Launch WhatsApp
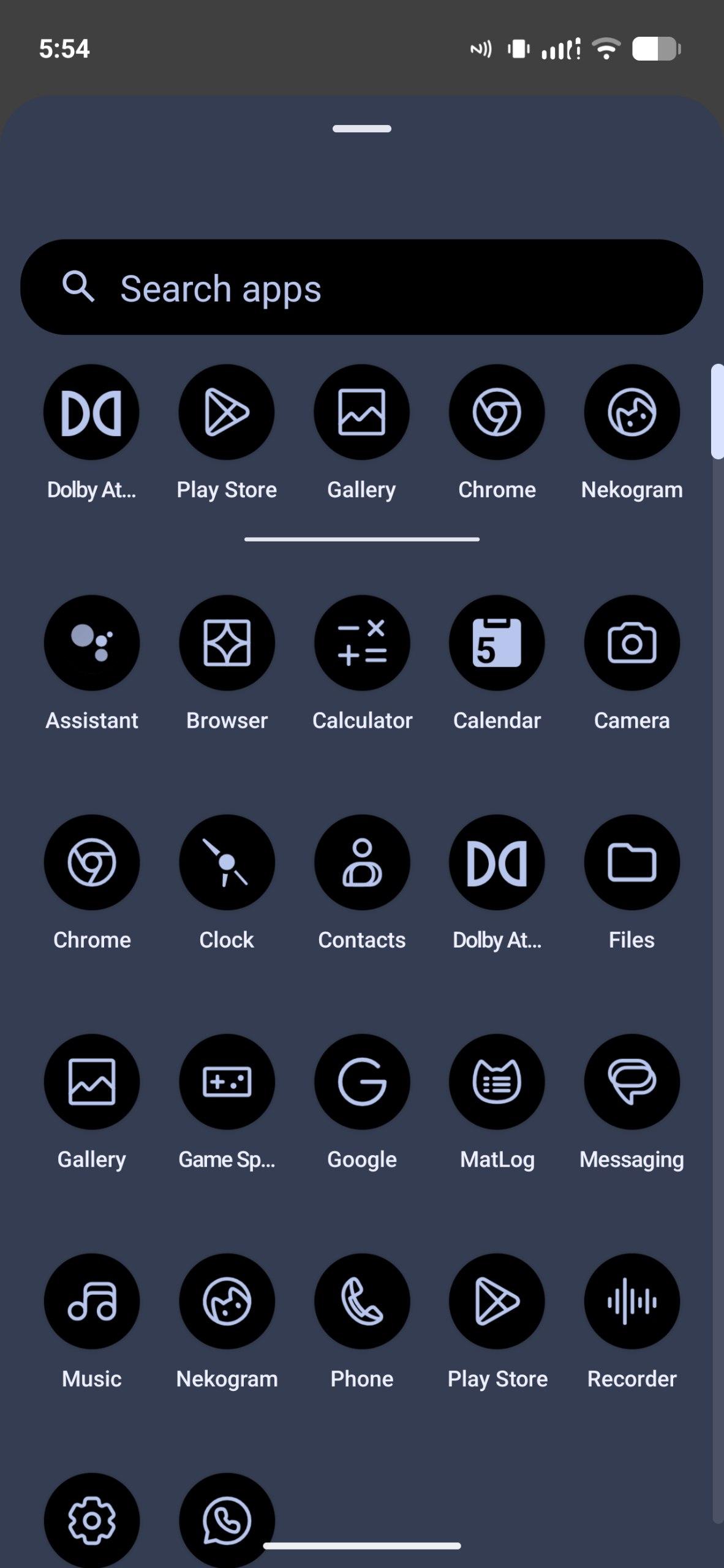This screenshot has height=1568, width=724. point(227,1519)
